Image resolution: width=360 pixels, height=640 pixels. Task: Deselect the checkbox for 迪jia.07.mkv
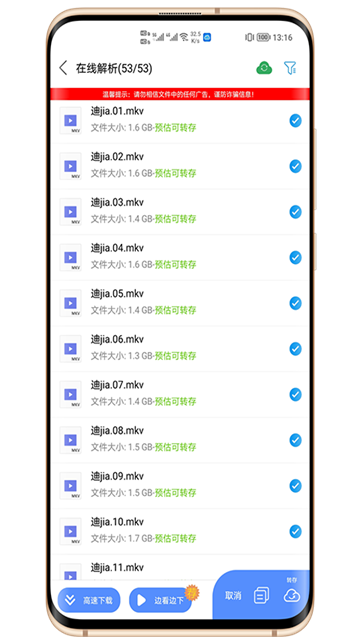click(296, 395)
